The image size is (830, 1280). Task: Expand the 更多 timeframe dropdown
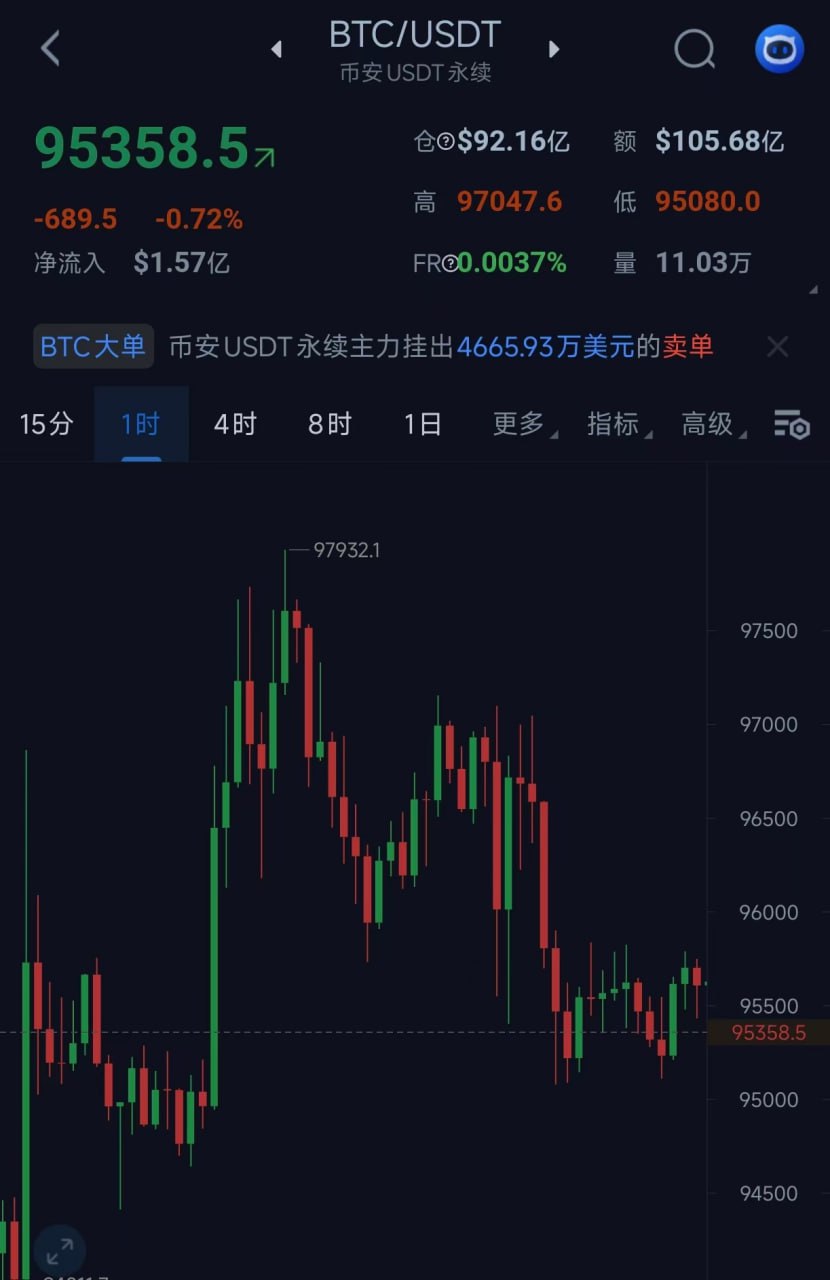(519, 424)
